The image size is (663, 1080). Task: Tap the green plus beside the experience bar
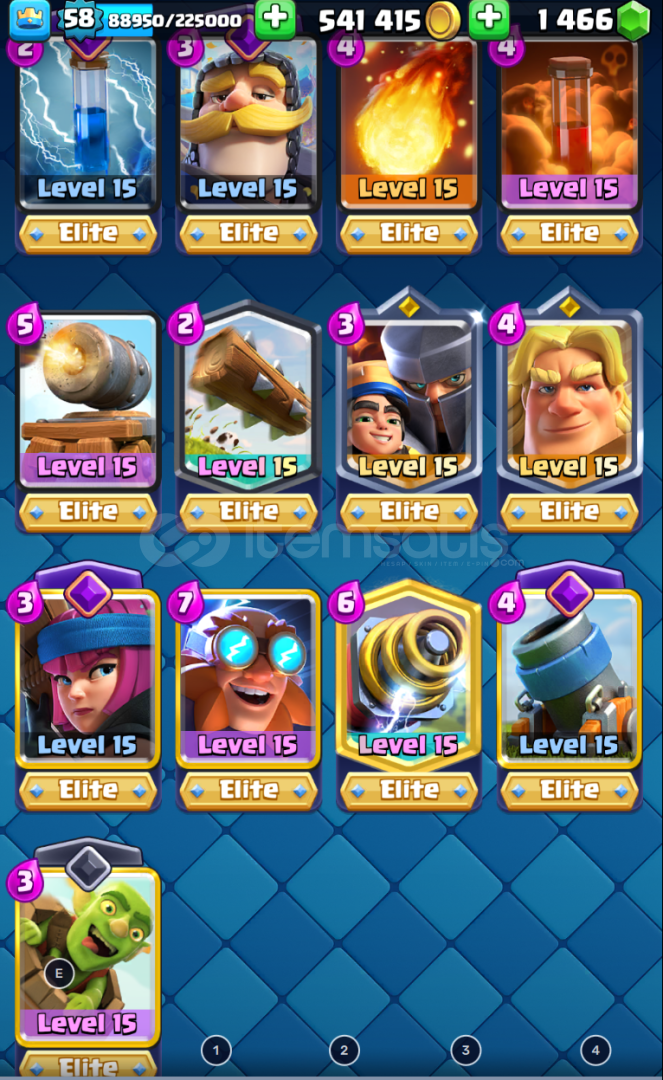tap(275, 19)
